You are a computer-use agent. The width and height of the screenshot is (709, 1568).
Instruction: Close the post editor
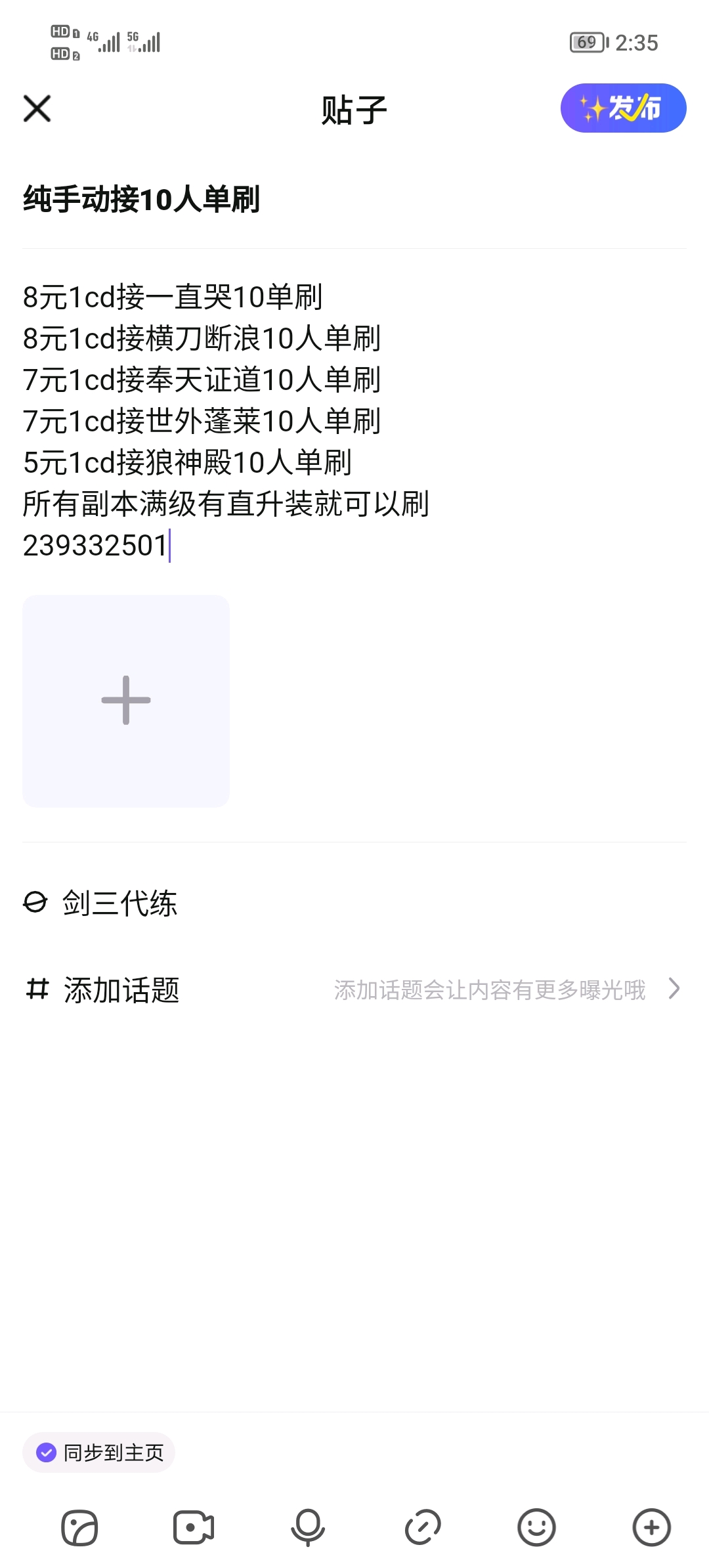[x=37, y=108]
